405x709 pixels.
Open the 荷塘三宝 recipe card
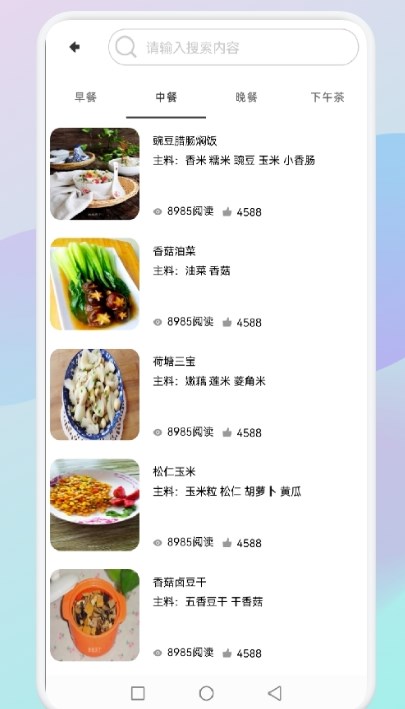pos(206,394)
